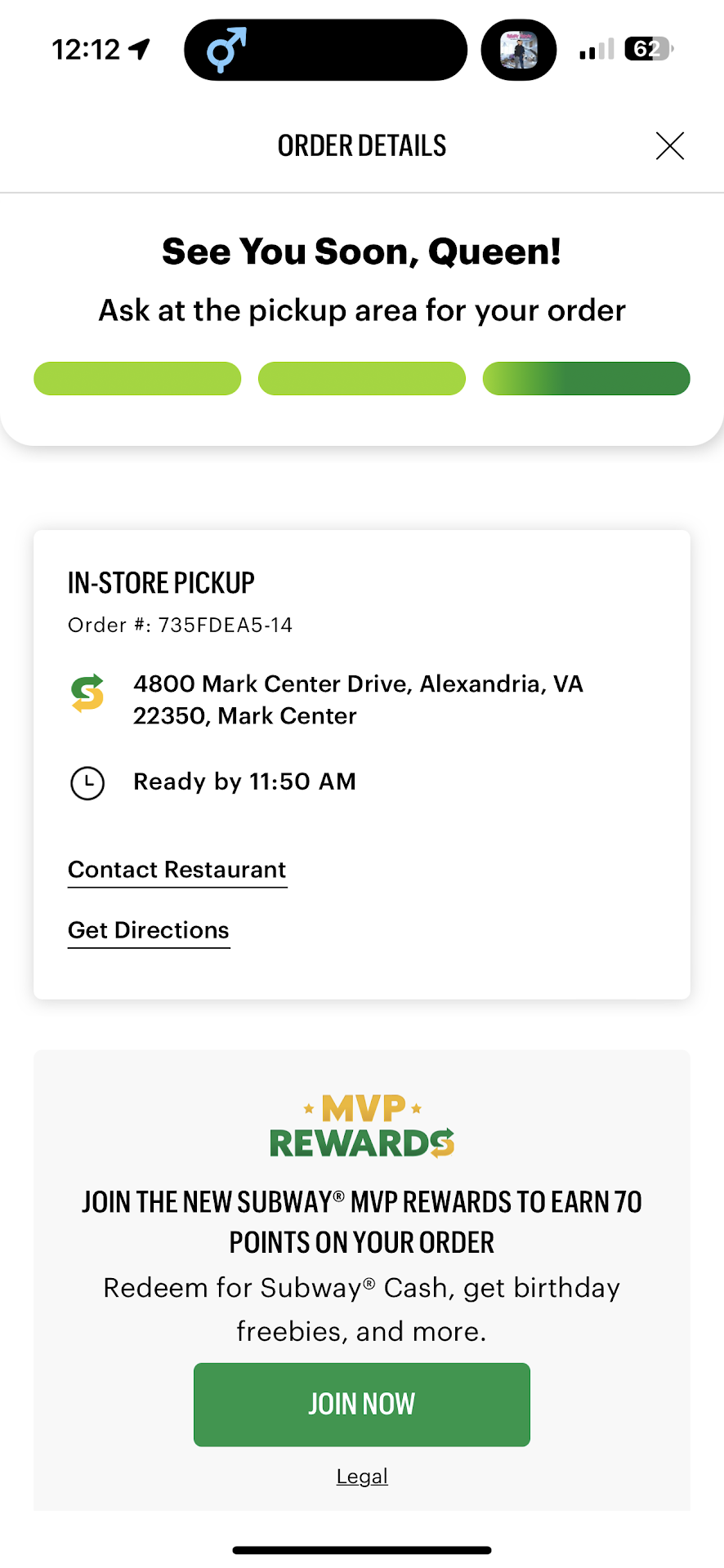Open Get Directions to the store
This screenshot has height=1568, width=724.
point(149,930)
